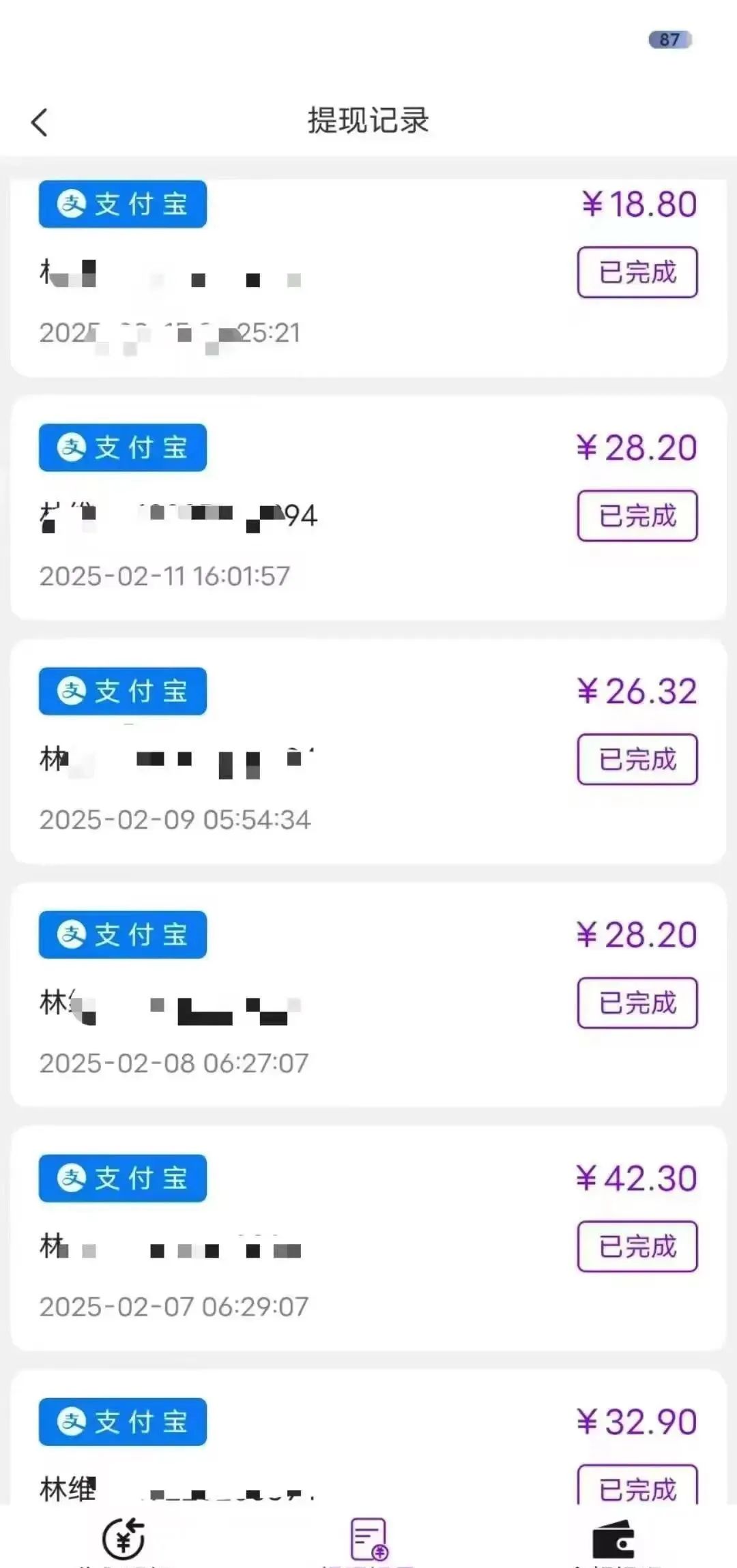The image size is (737, 1568).
Task: View the ¥26.32 withdrawal from 2025-02-09
Action: pos(369,752)
